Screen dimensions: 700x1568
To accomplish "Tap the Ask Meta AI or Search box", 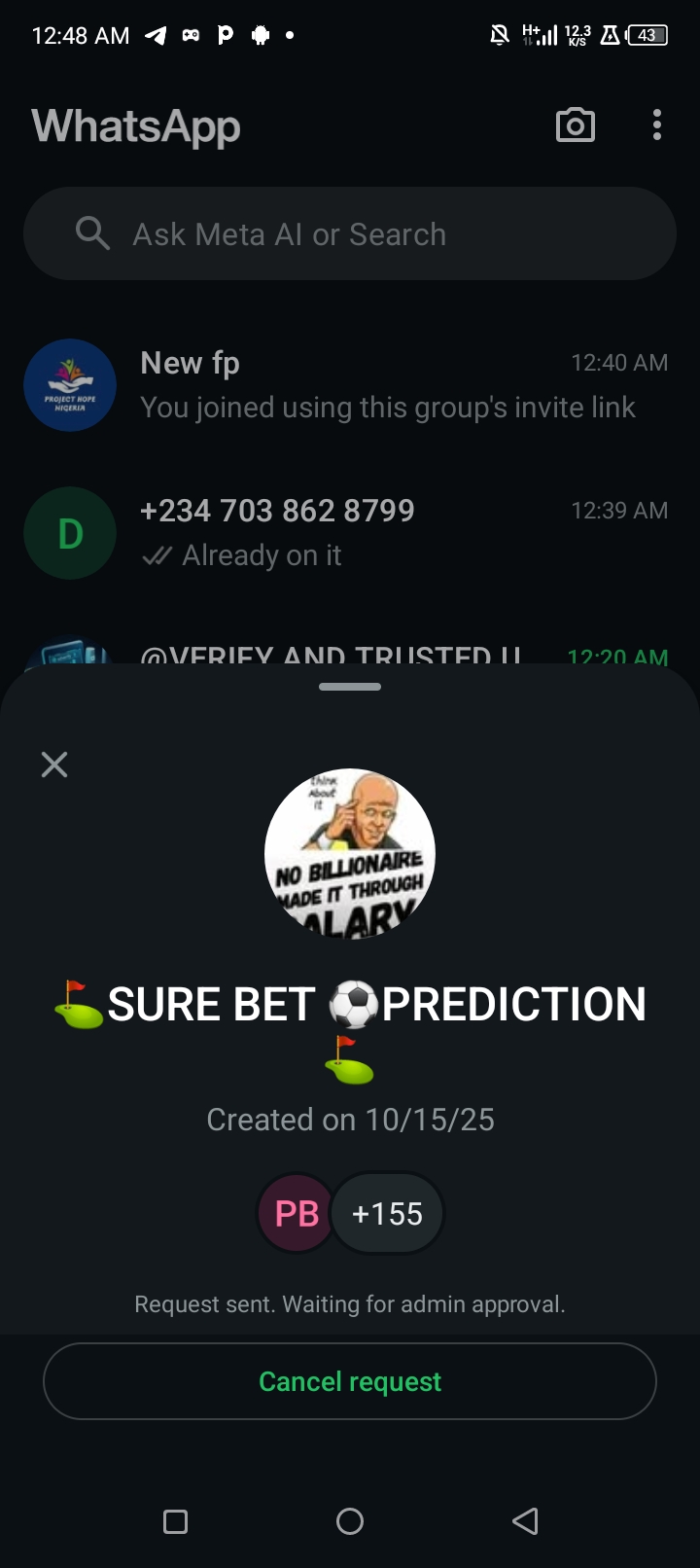I will 350,234.
